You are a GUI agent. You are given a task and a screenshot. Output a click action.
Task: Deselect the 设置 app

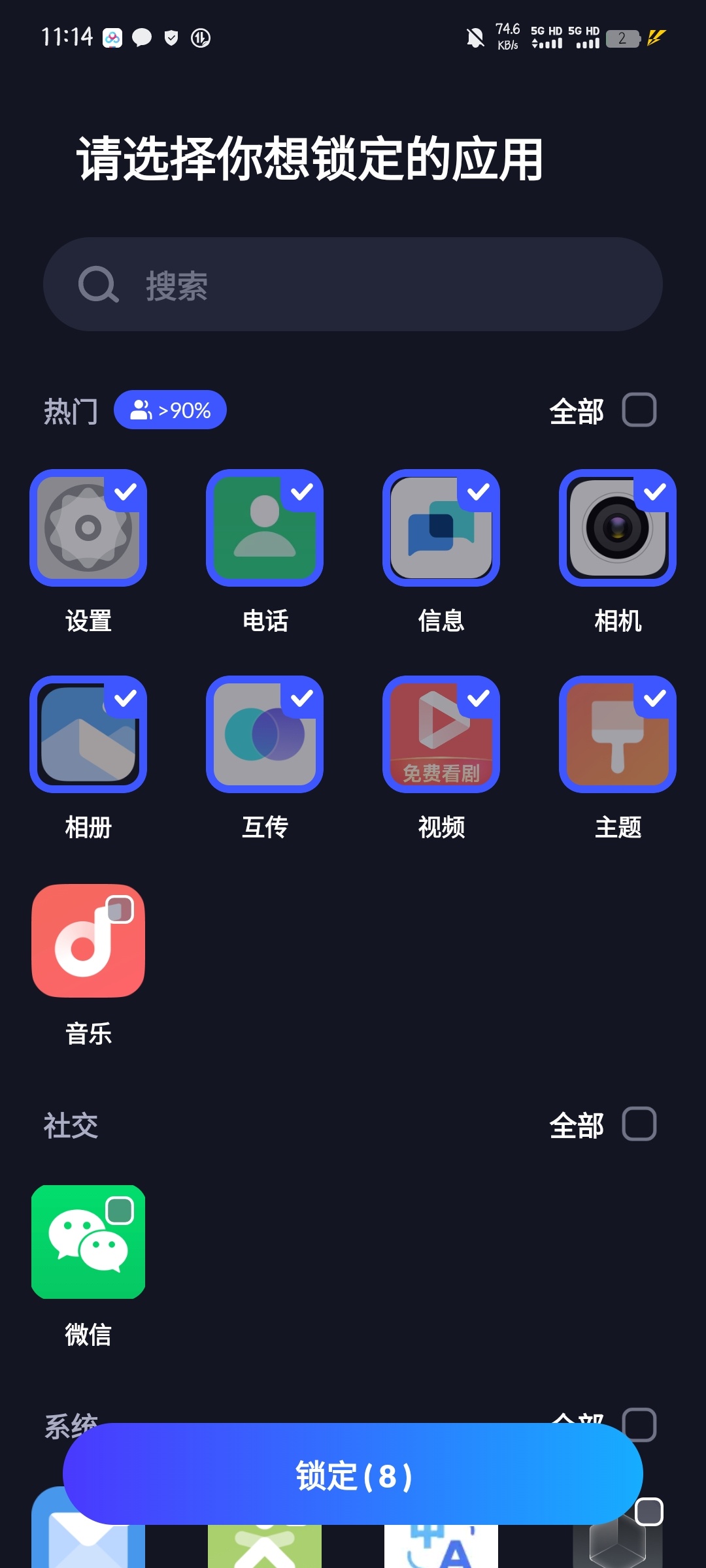88,528
